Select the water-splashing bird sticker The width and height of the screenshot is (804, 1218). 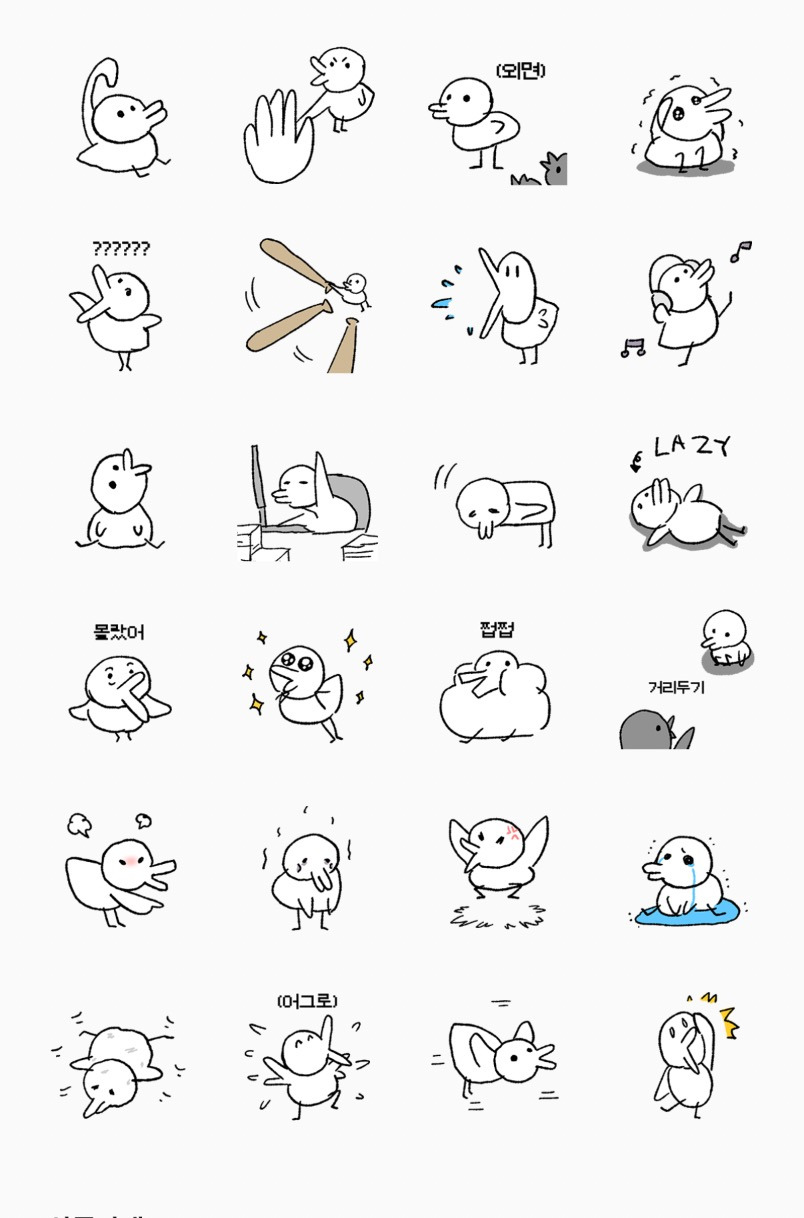point(497,307)
